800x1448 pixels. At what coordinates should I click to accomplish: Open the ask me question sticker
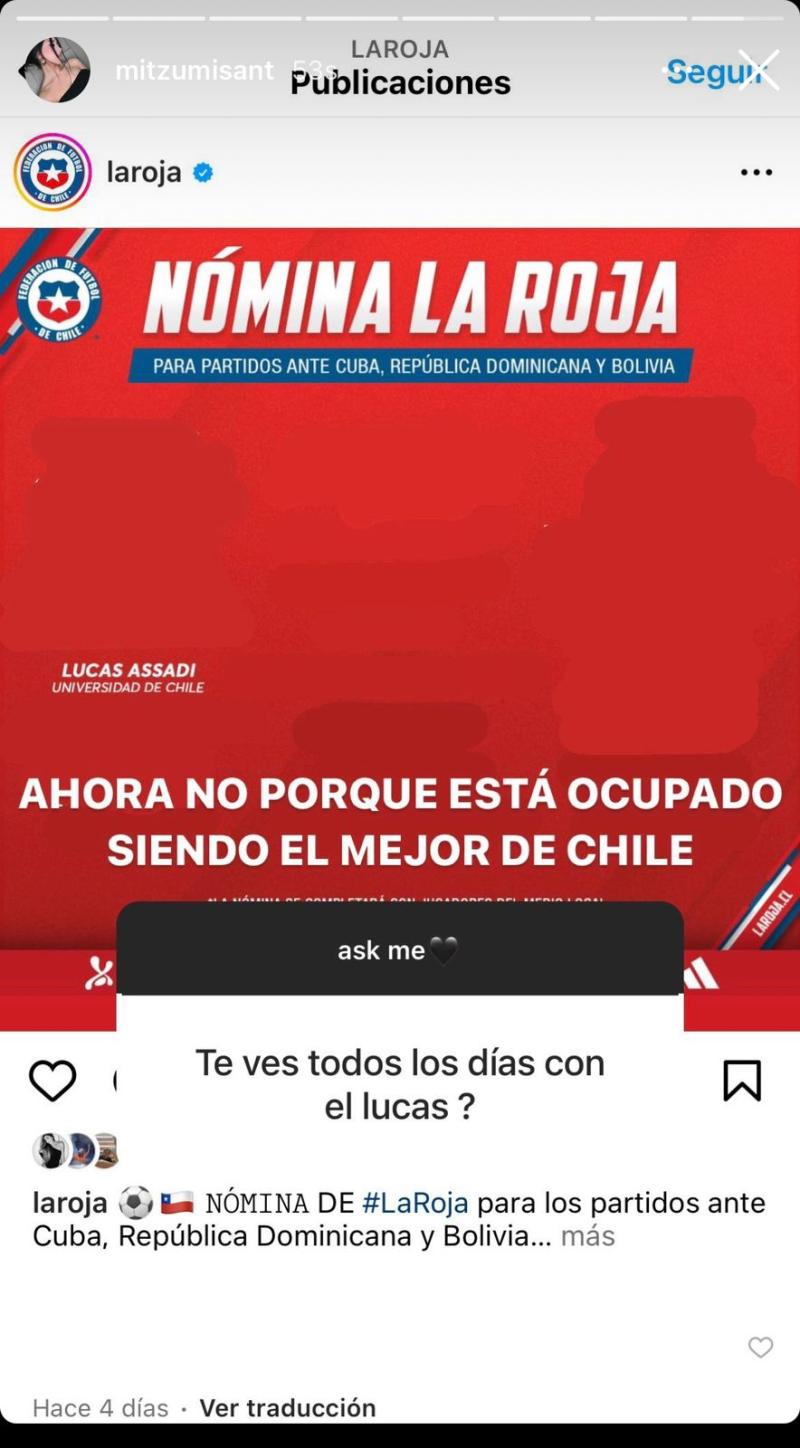tap(399, 950)
